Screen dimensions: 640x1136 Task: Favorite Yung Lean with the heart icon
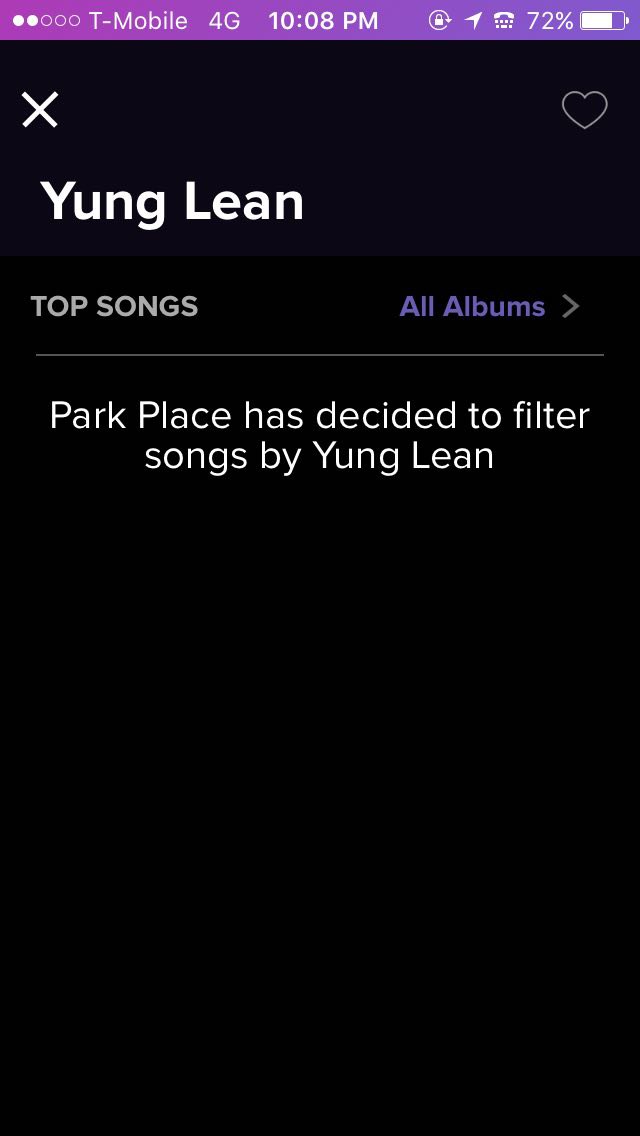tap(584, 110)
